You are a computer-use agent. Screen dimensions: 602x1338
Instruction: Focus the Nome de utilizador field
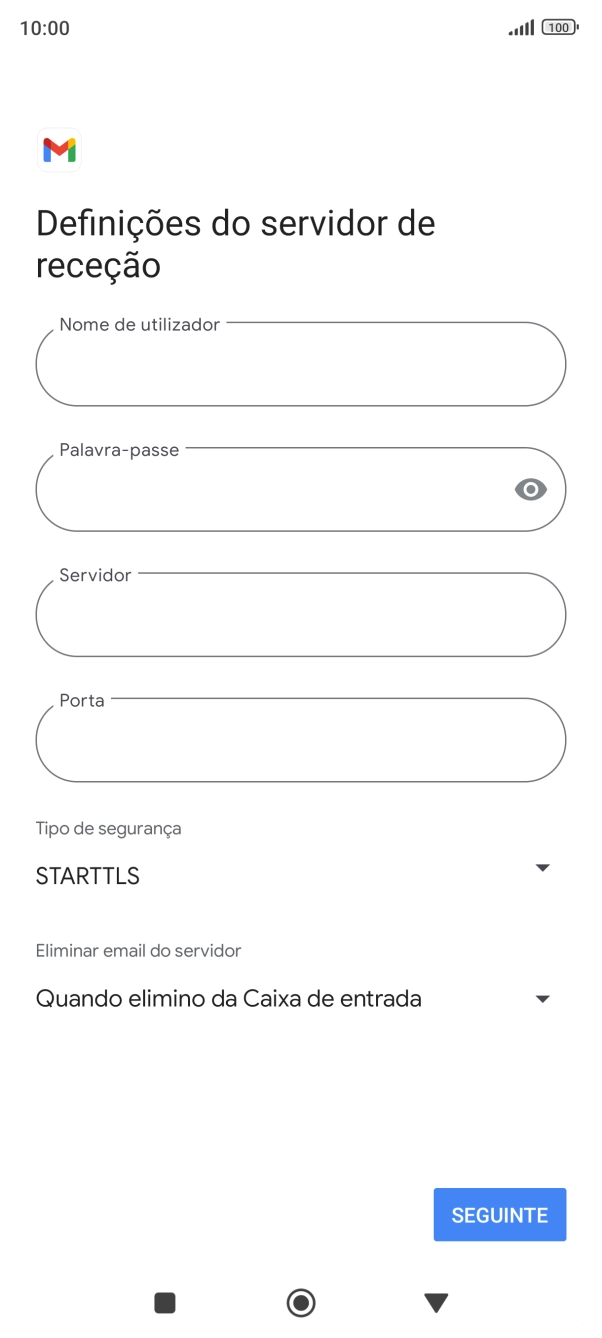(300, 364)
